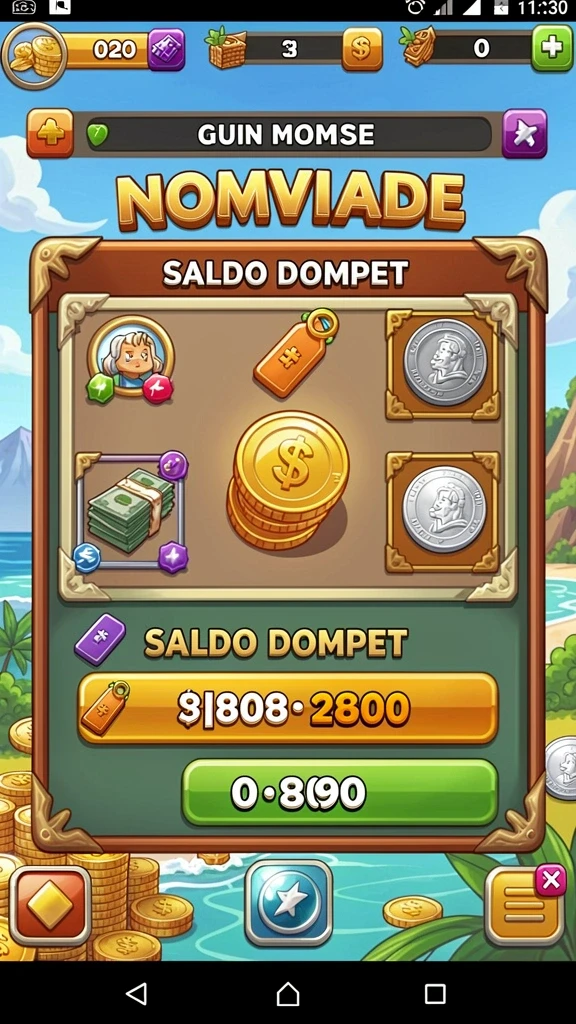Tap the orange $808·2800 button
Viewport: 576px width, 1024px height.
[287, 709]
